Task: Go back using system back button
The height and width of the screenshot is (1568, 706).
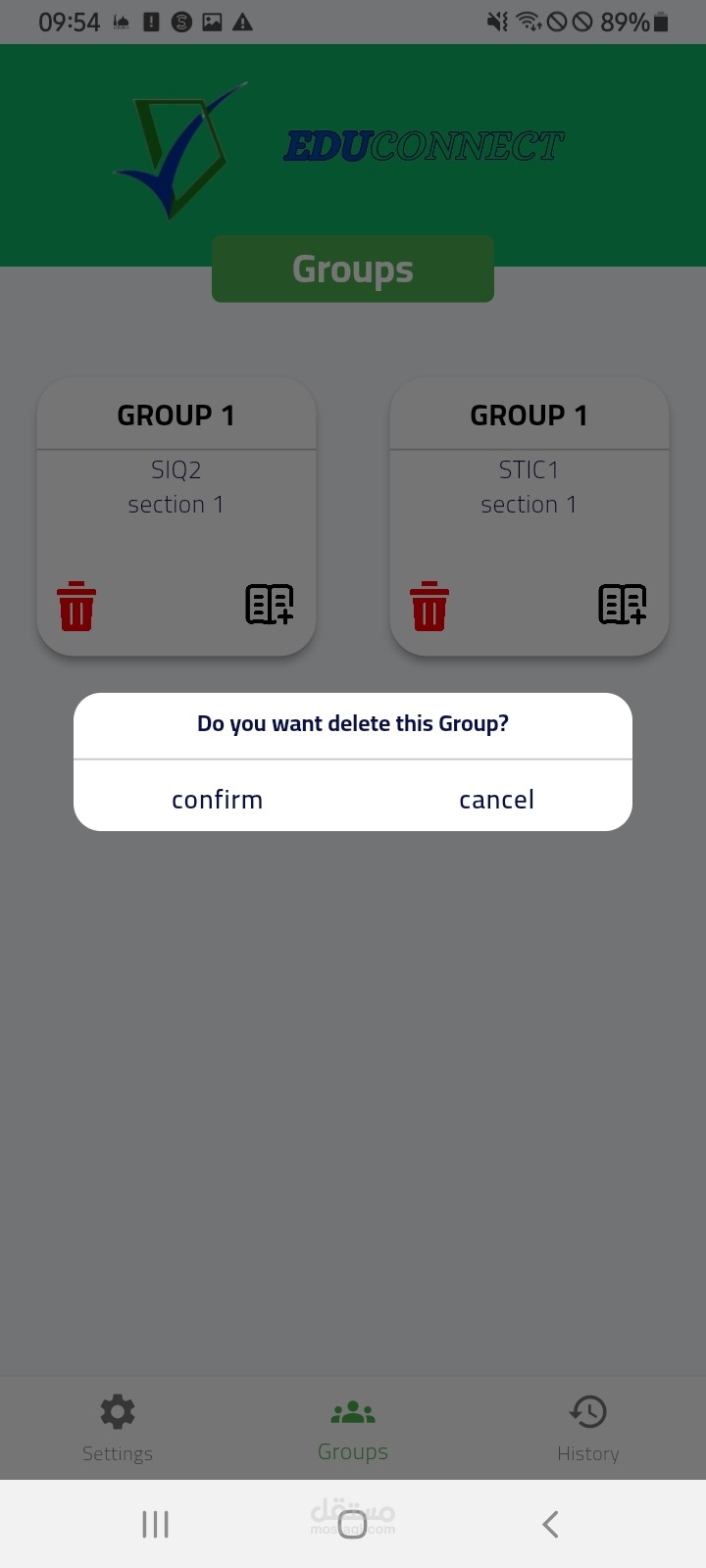Action: [550, 1524]
